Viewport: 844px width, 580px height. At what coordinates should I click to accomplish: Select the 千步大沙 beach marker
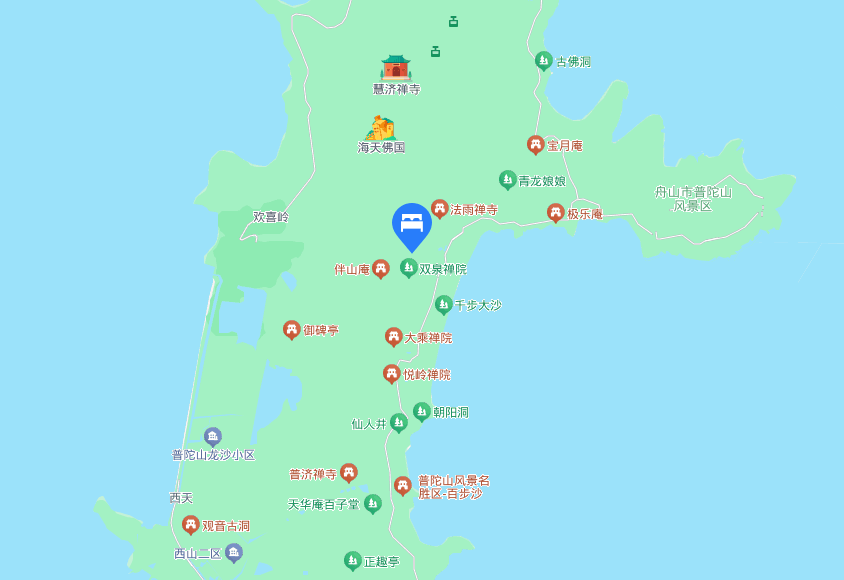click(443, 304)
